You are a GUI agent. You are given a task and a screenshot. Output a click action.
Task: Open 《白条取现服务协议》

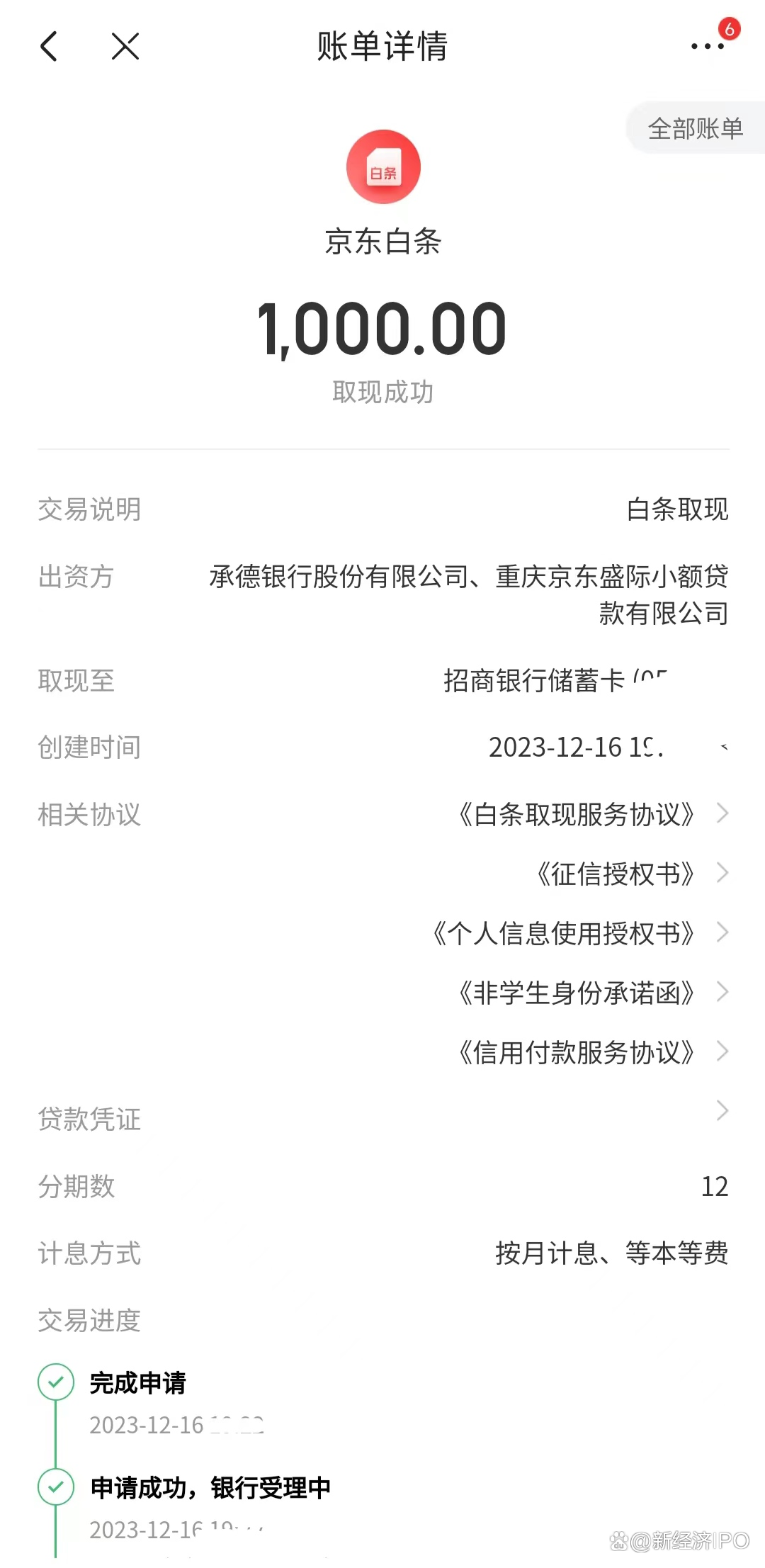(x=593, y=814)
